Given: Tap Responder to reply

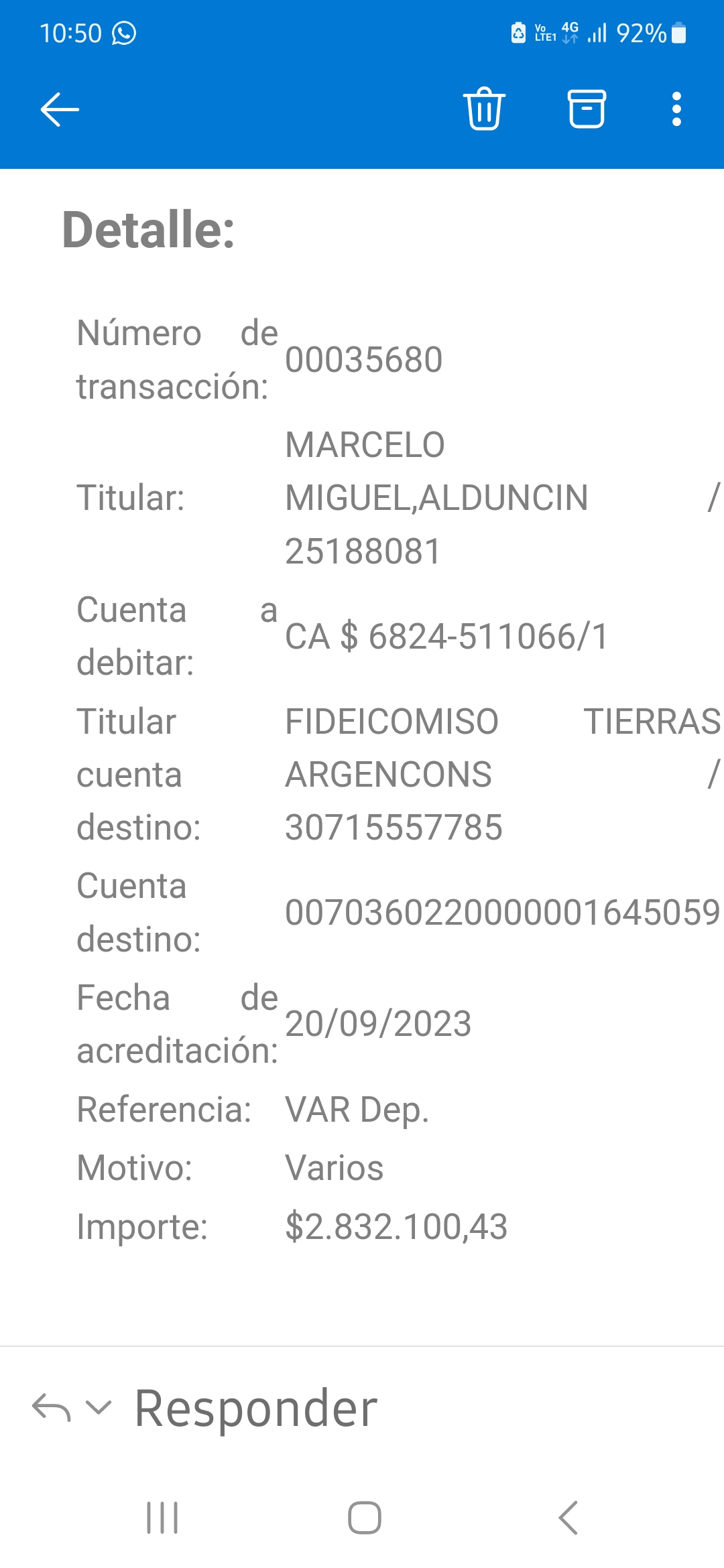Looking at the screenshot, I should [x=255, y=1409].
